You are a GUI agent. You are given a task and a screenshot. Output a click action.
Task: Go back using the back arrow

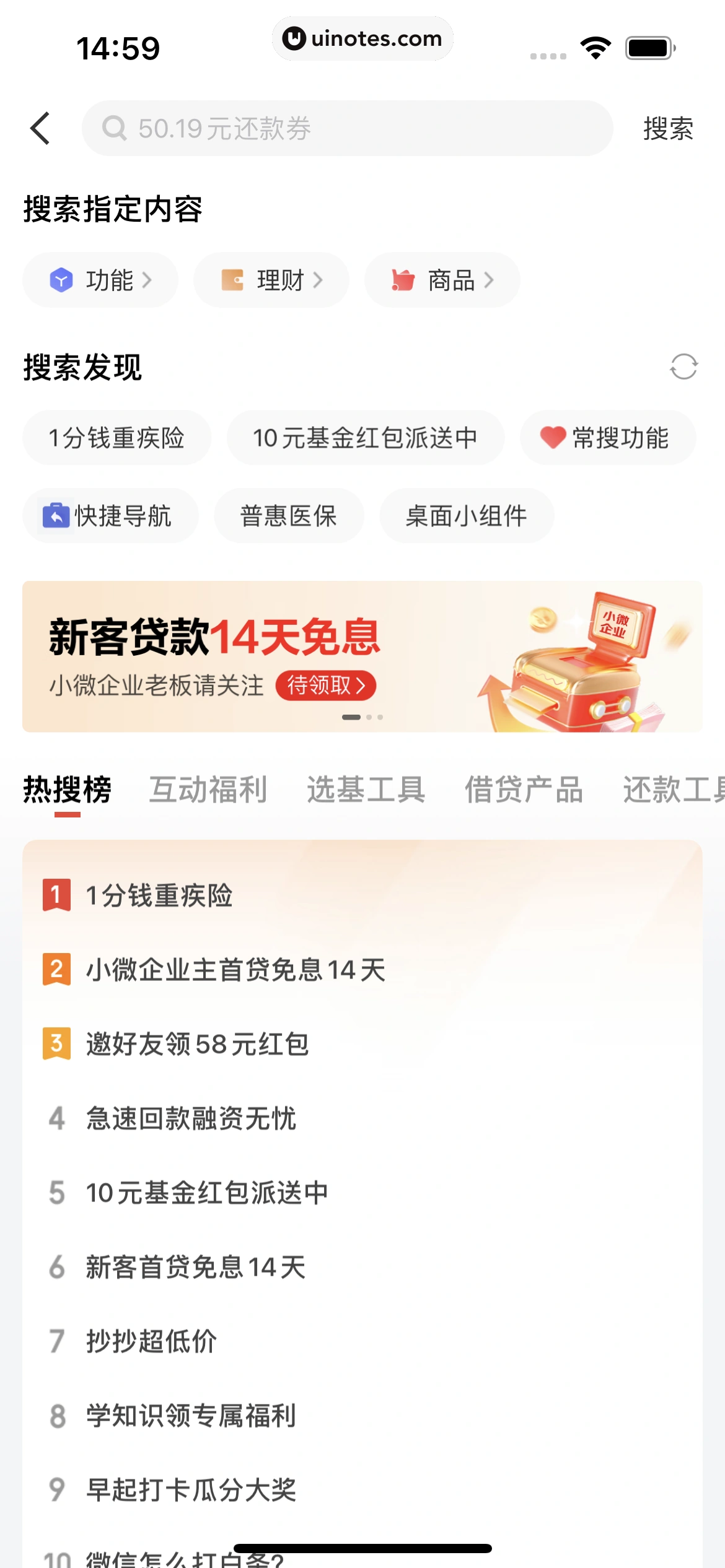pyautogui.click(x=40, y=128)
